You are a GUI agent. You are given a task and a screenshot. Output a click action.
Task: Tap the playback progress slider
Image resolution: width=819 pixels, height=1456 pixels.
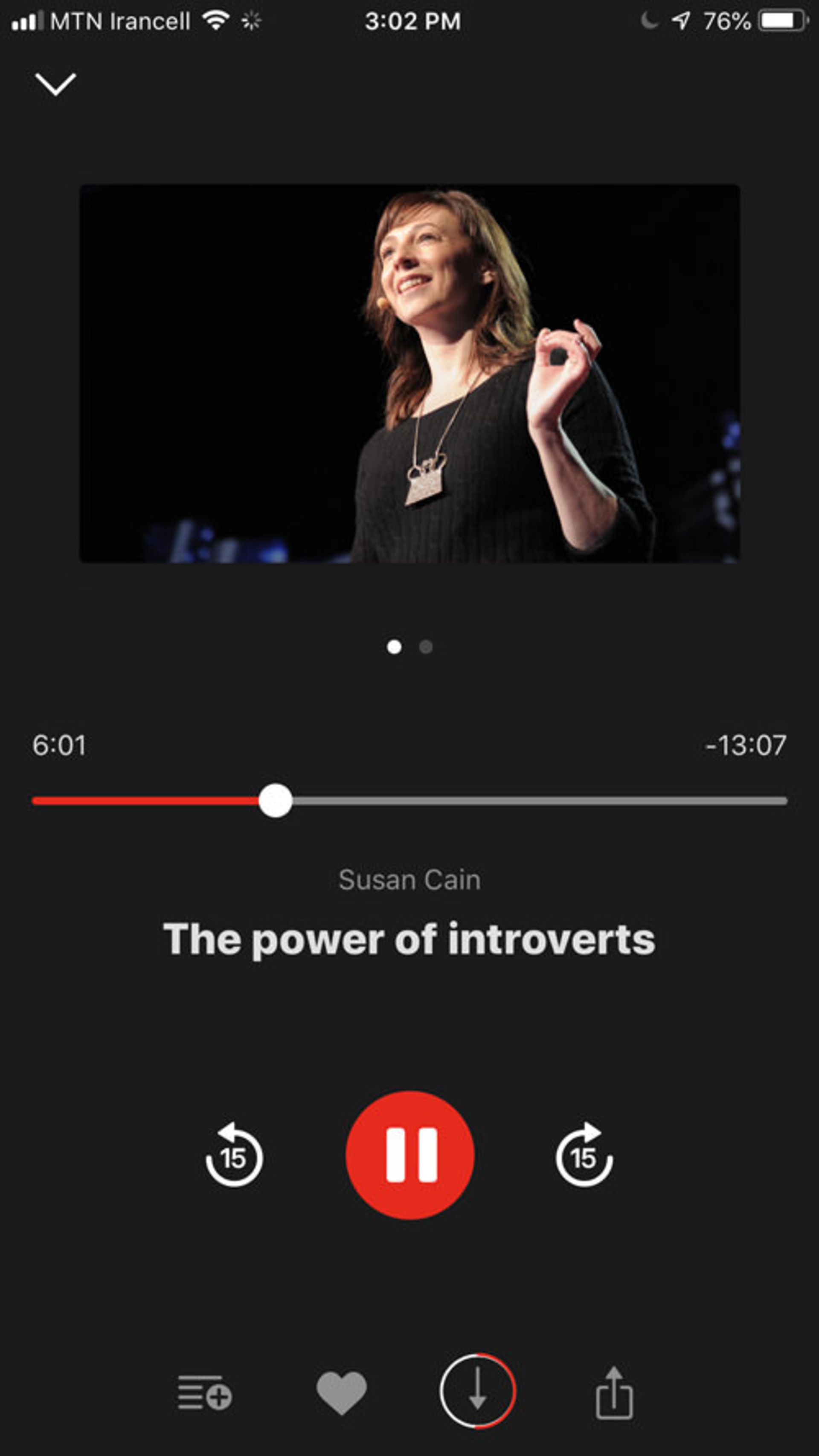tap(275, 801)
